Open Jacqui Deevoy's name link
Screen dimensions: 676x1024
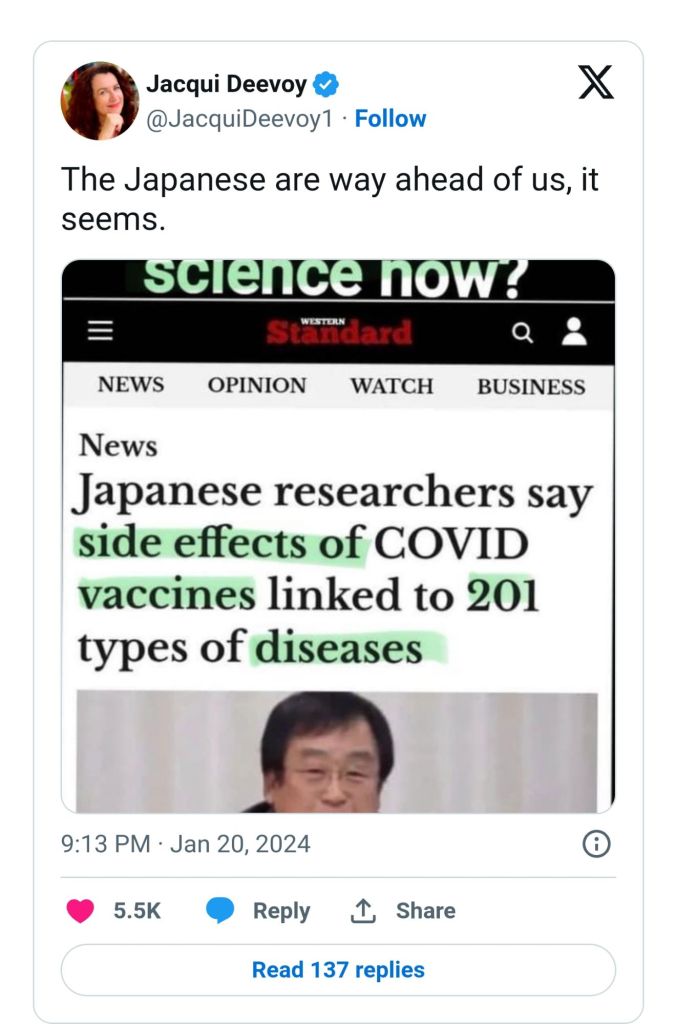(x=226, y=84)
